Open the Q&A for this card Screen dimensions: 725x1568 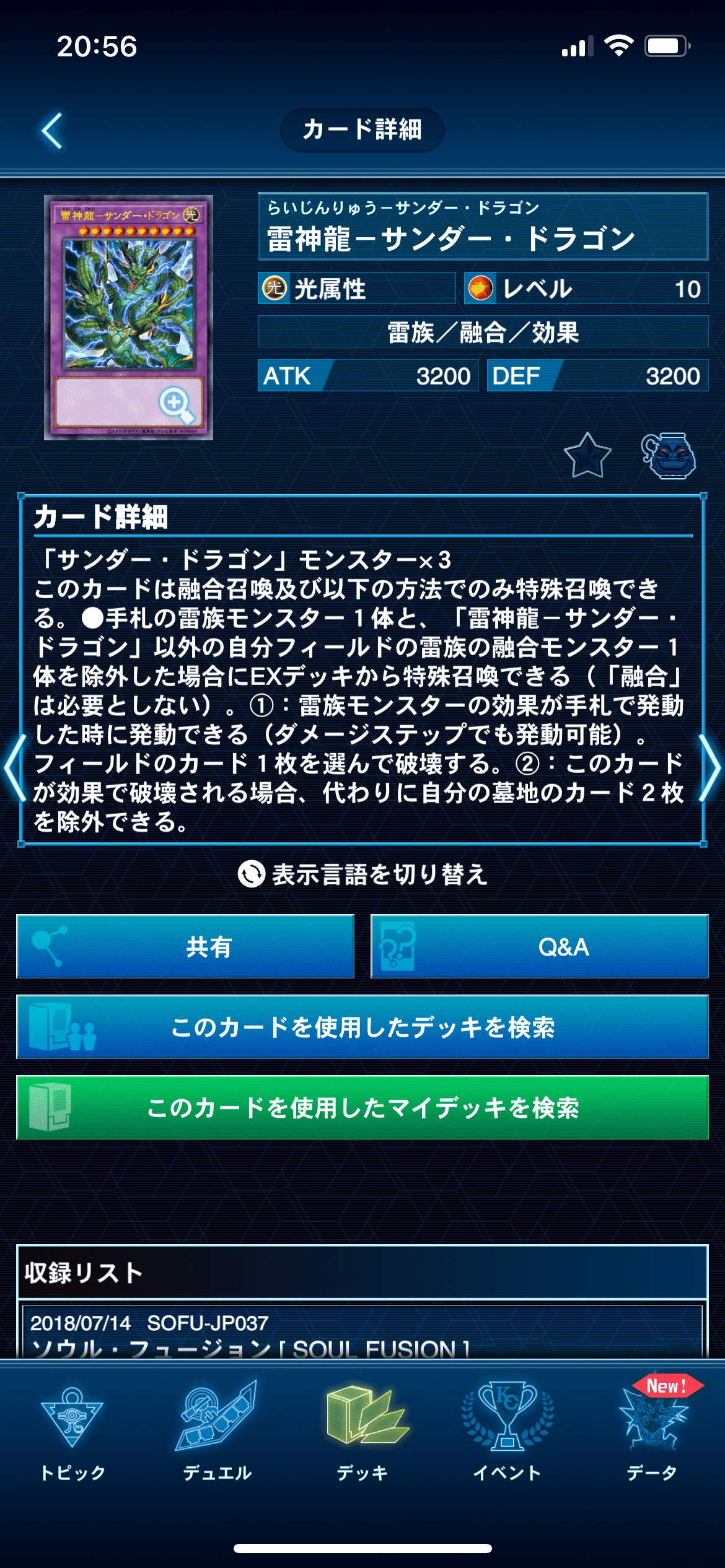[x=540, y=946]
